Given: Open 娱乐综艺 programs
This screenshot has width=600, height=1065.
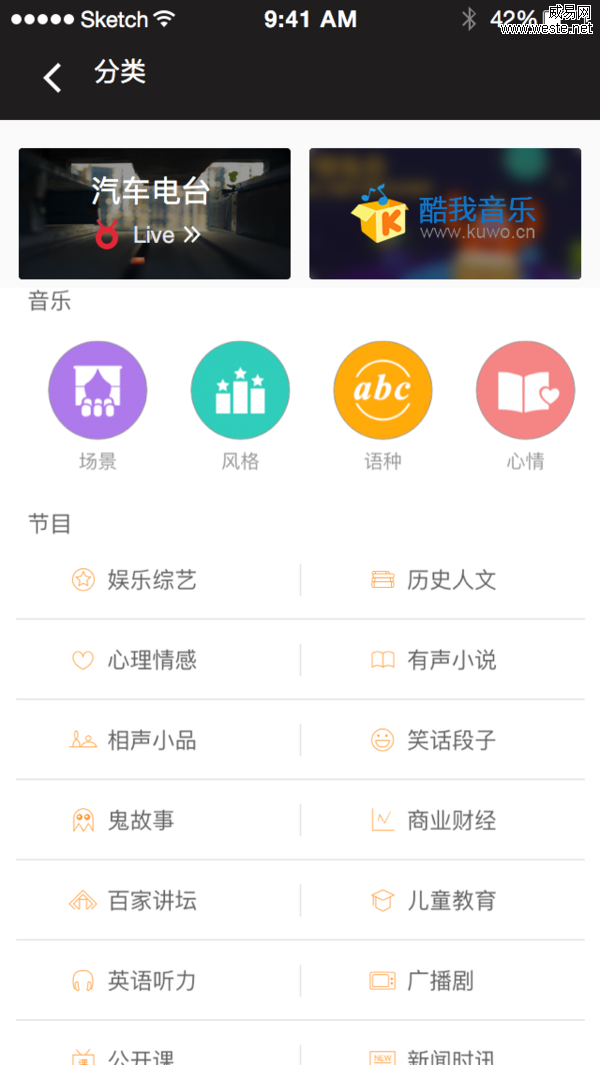Looking at the screenshot, I should [x=152, y=580].
